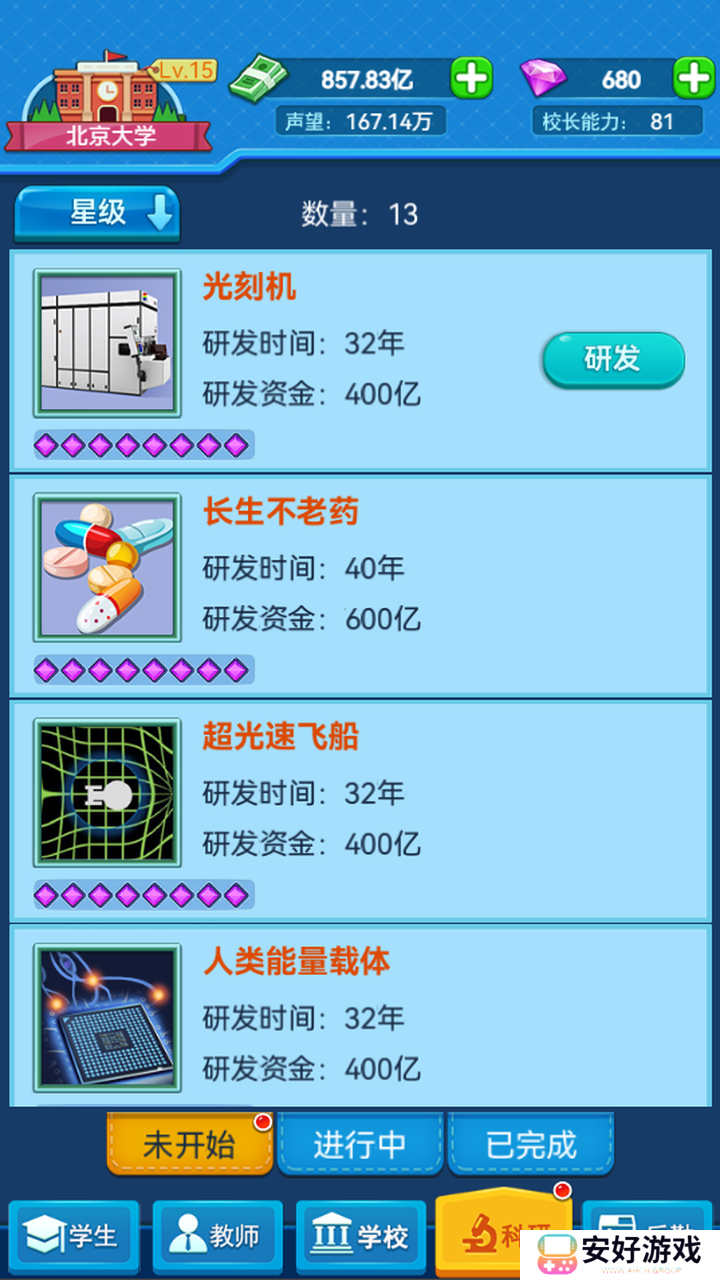Image resolution: width=720 pixels, height=1280 pixels.
Task: Switch to the 进行中 tab
Action: (360, 1143)
